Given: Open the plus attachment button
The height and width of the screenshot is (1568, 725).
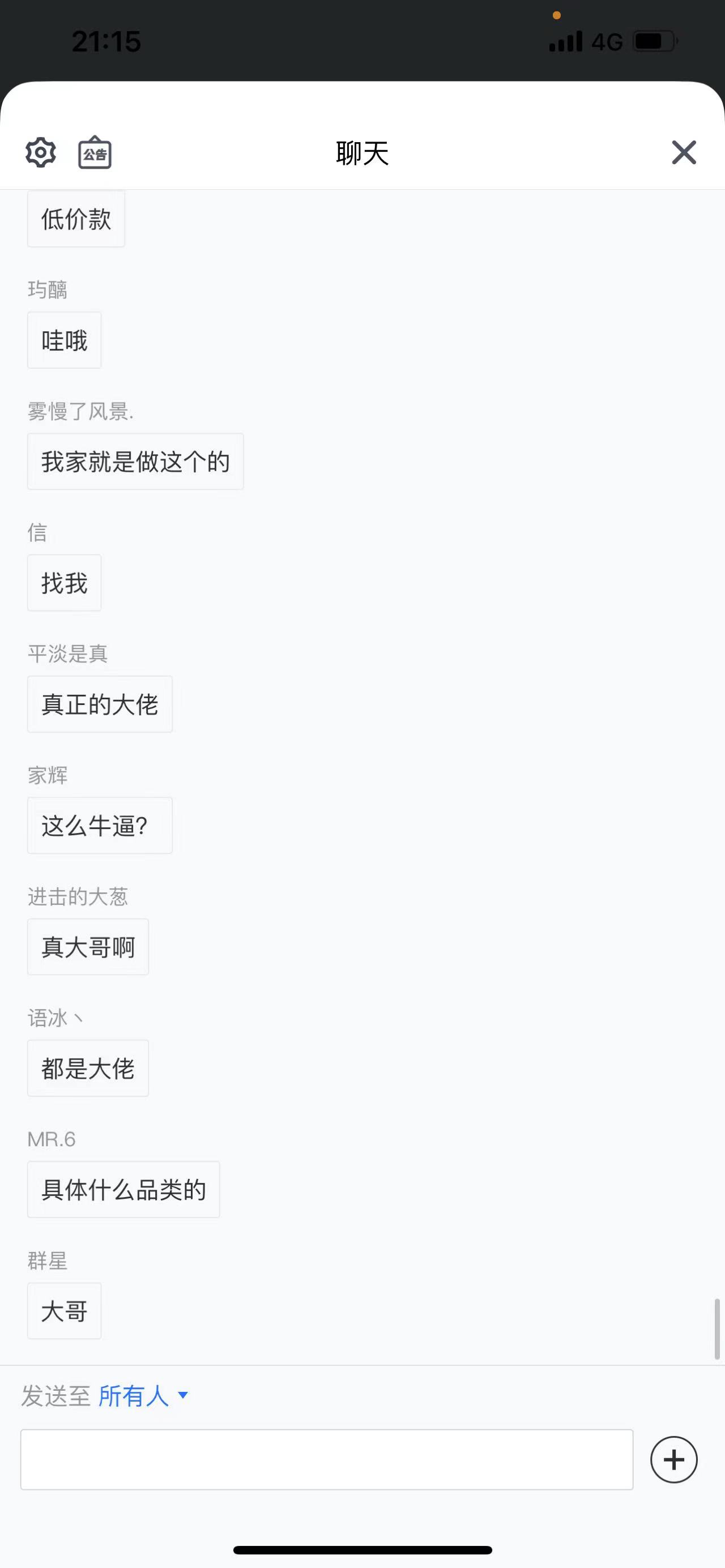Looking at the screenshot, I should point(674,1460).
